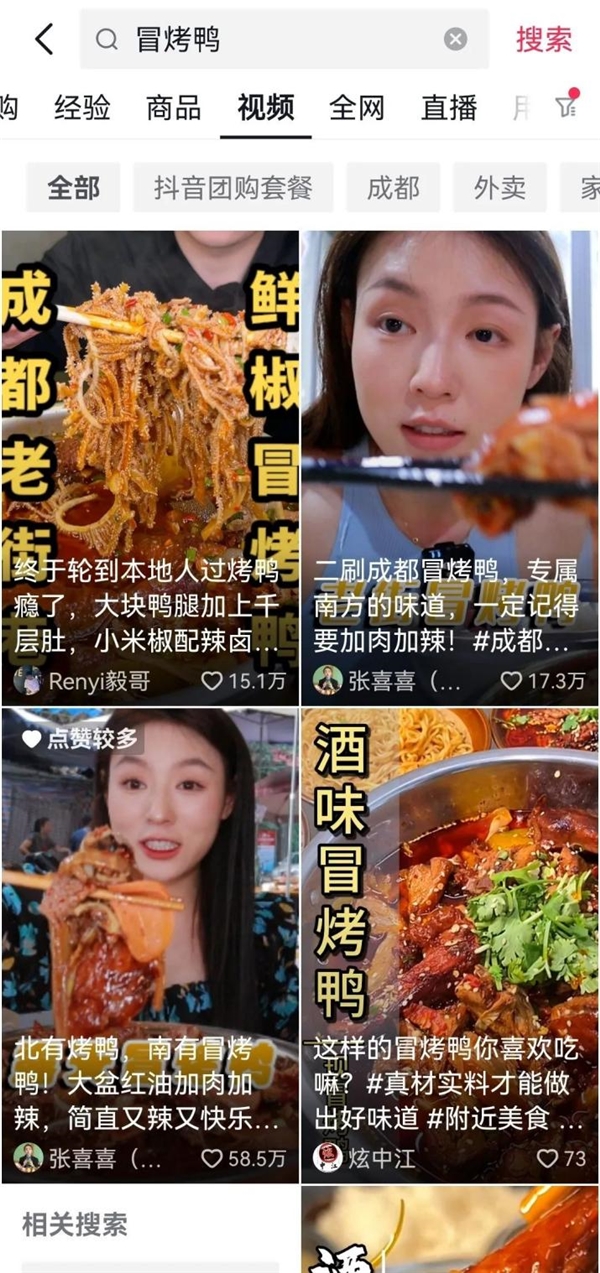
Task: Open 炫中江's 酒味冒烤鸭 video
Action: pos(450,920)
